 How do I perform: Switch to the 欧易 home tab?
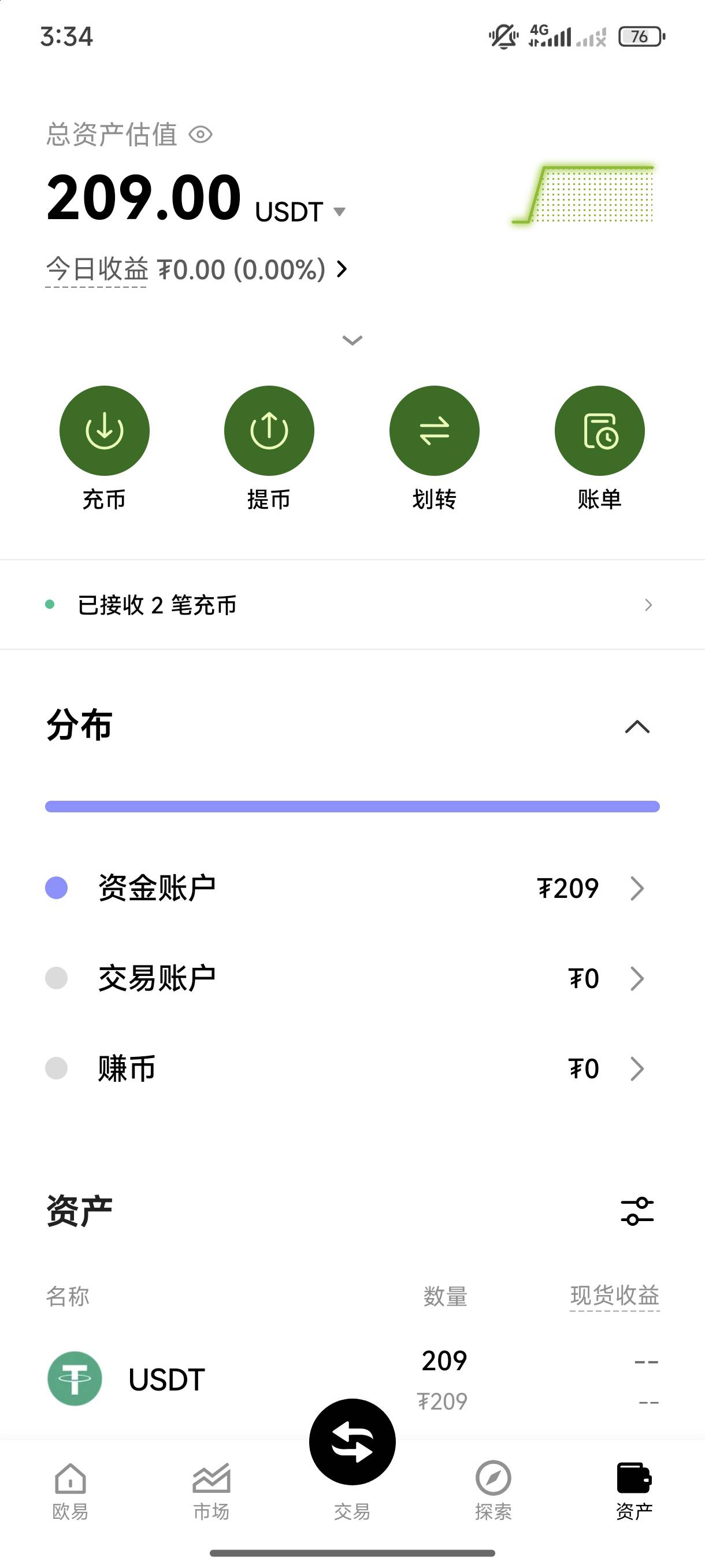point(70,1491)
